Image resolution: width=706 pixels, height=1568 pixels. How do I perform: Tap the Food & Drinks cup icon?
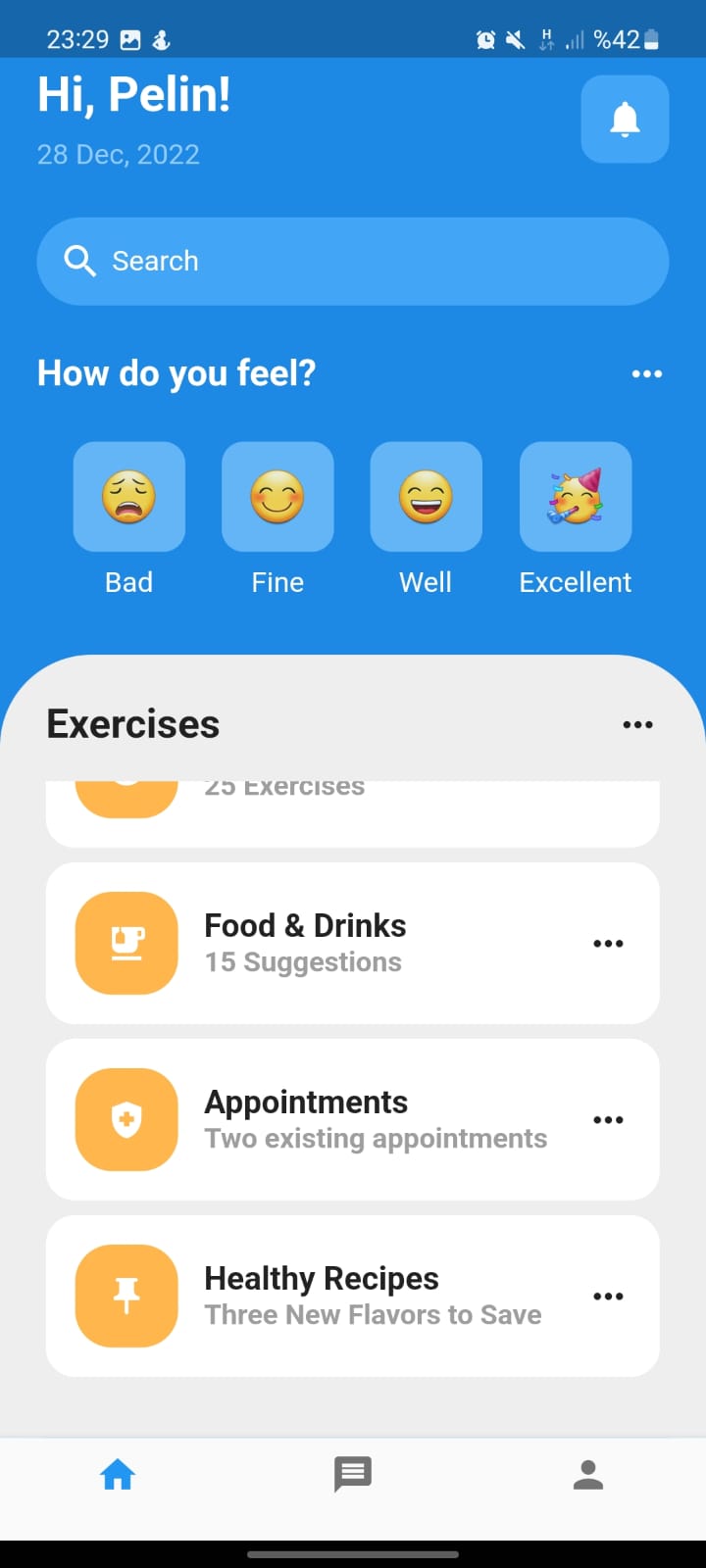coord(126,943)
